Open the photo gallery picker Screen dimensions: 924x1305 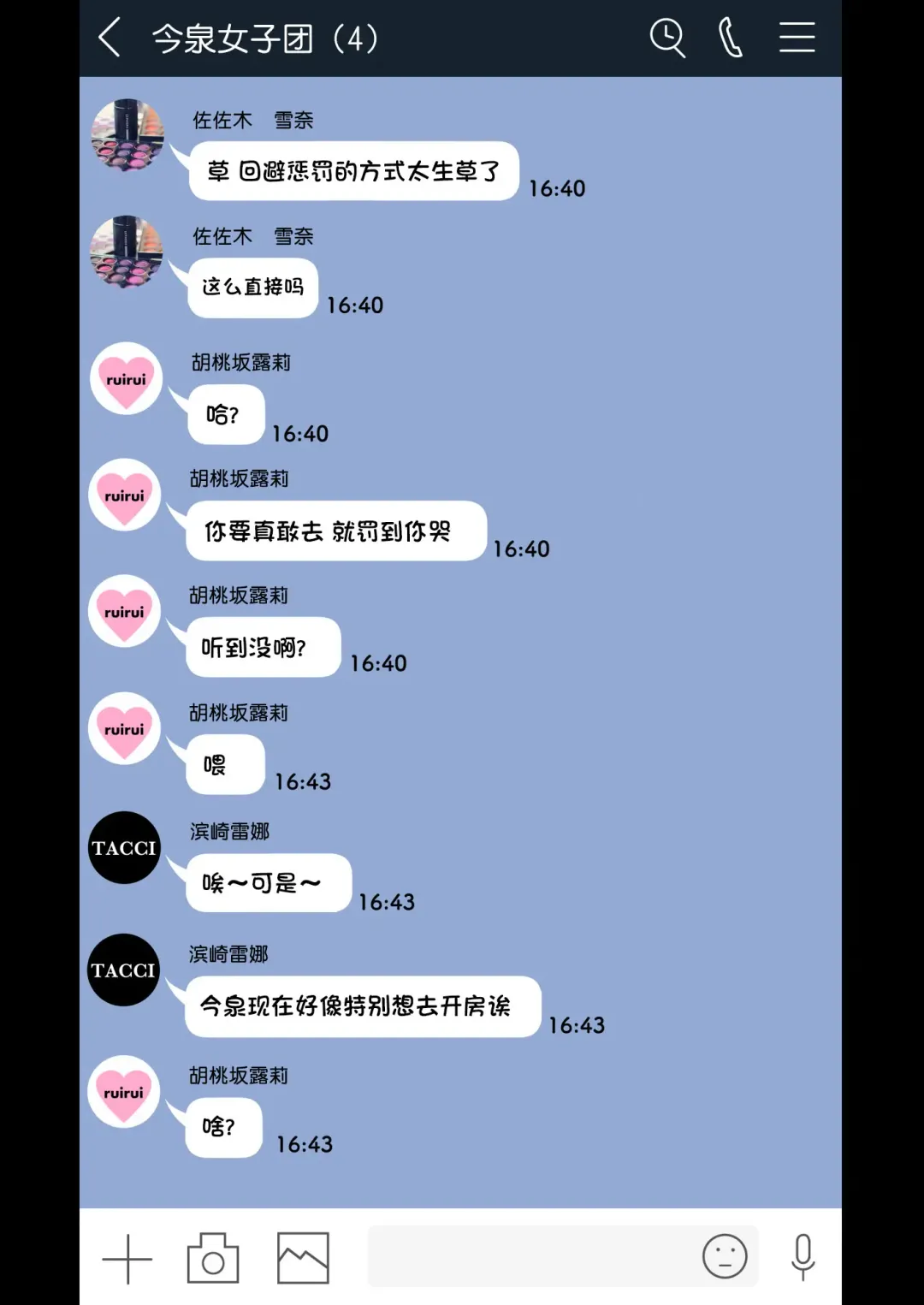303,1258
